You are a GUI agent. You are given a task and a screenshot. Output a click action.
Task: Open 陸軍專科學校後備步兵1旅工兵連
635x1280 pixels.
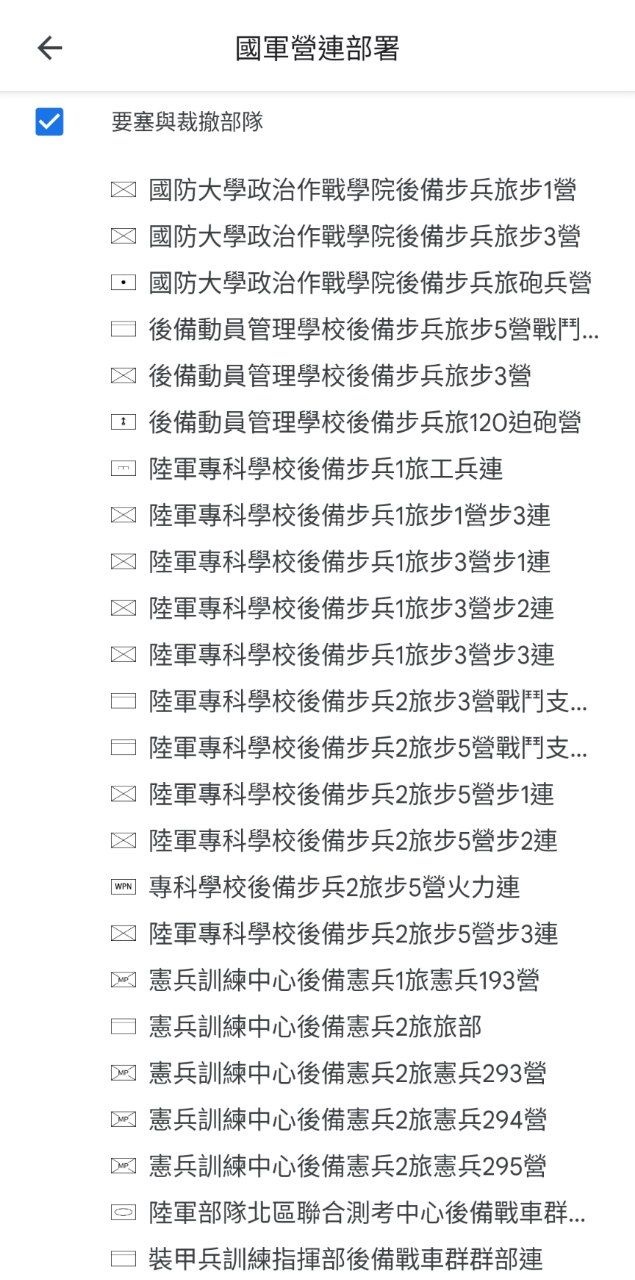pos(317,468)
